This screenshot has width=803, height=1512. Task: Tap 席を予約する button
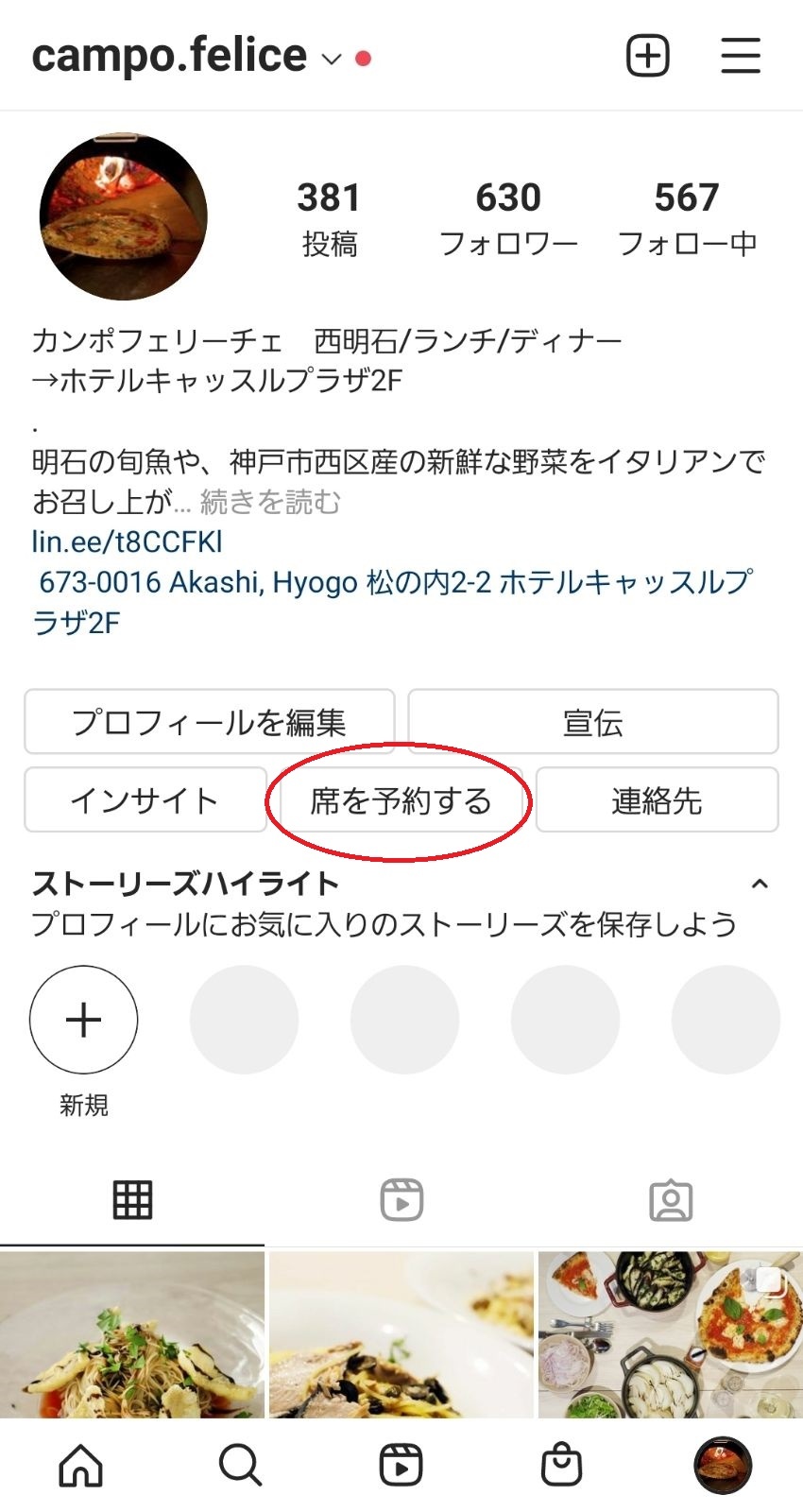coord(401,800)
